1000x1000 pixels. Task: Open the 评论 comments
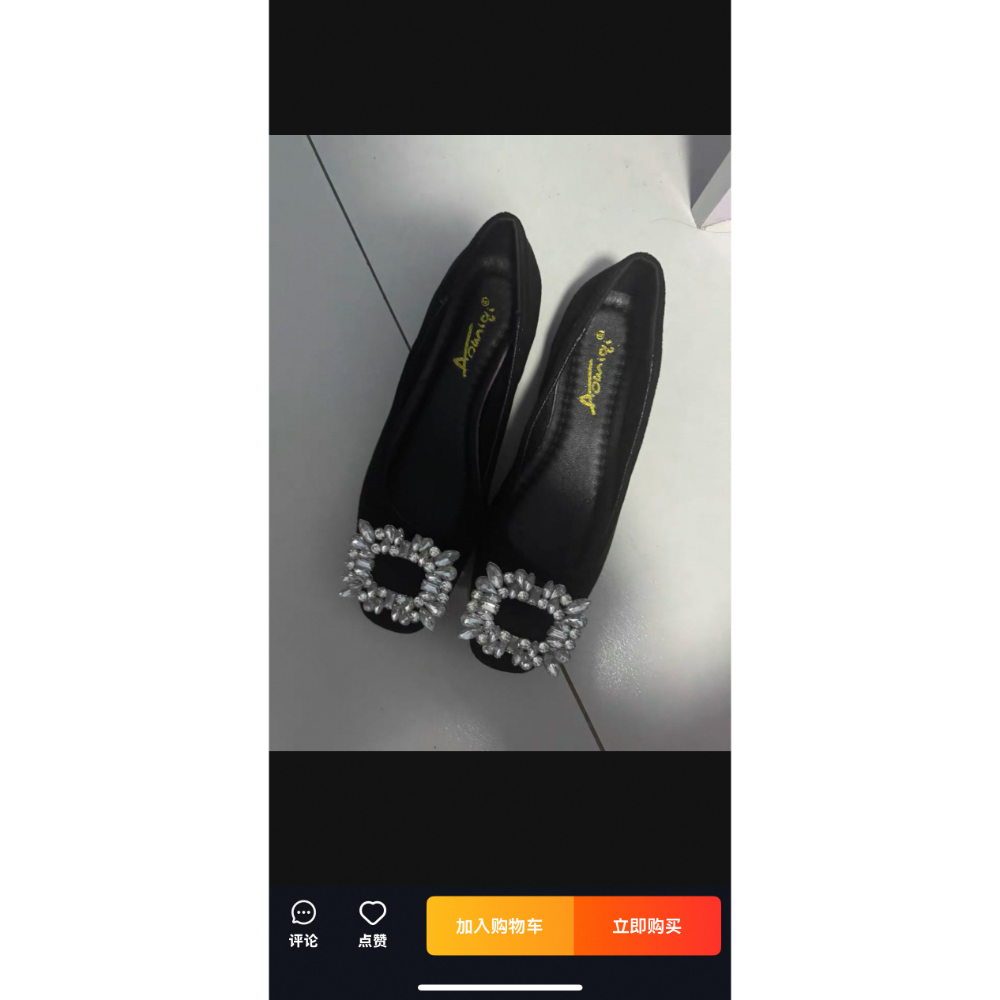click(x=303, y=924)
